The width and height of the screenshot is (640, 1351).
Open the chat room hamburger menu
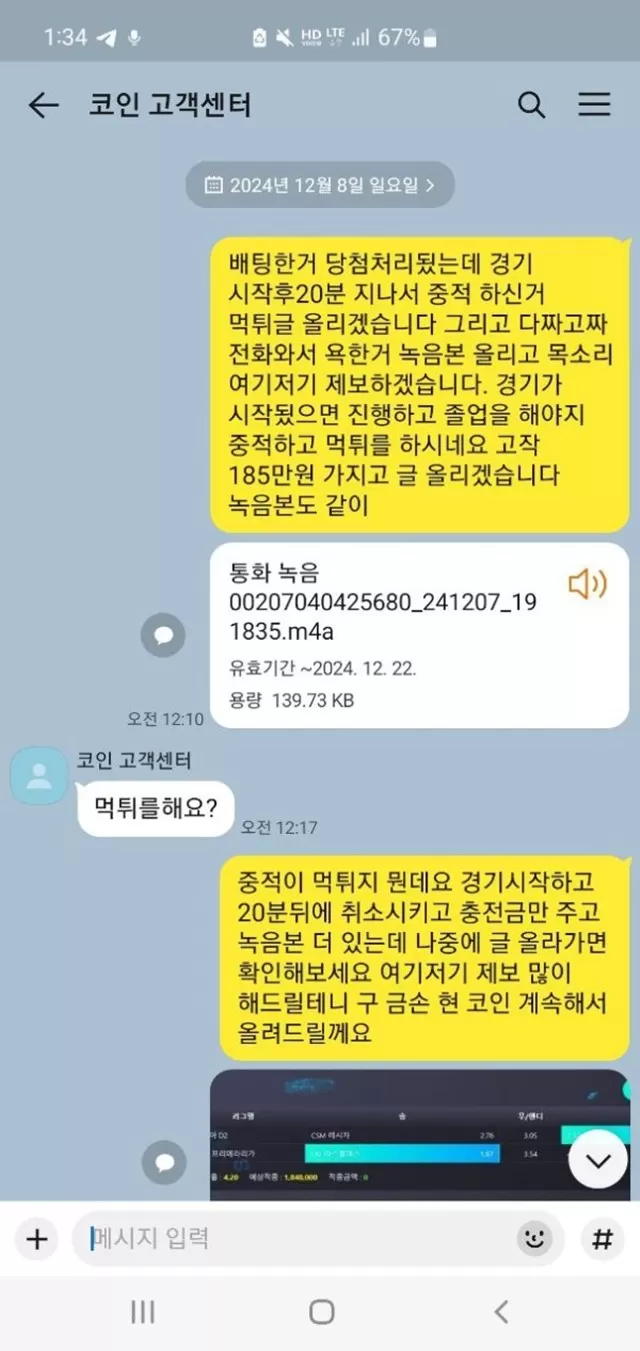pos(595,105)
